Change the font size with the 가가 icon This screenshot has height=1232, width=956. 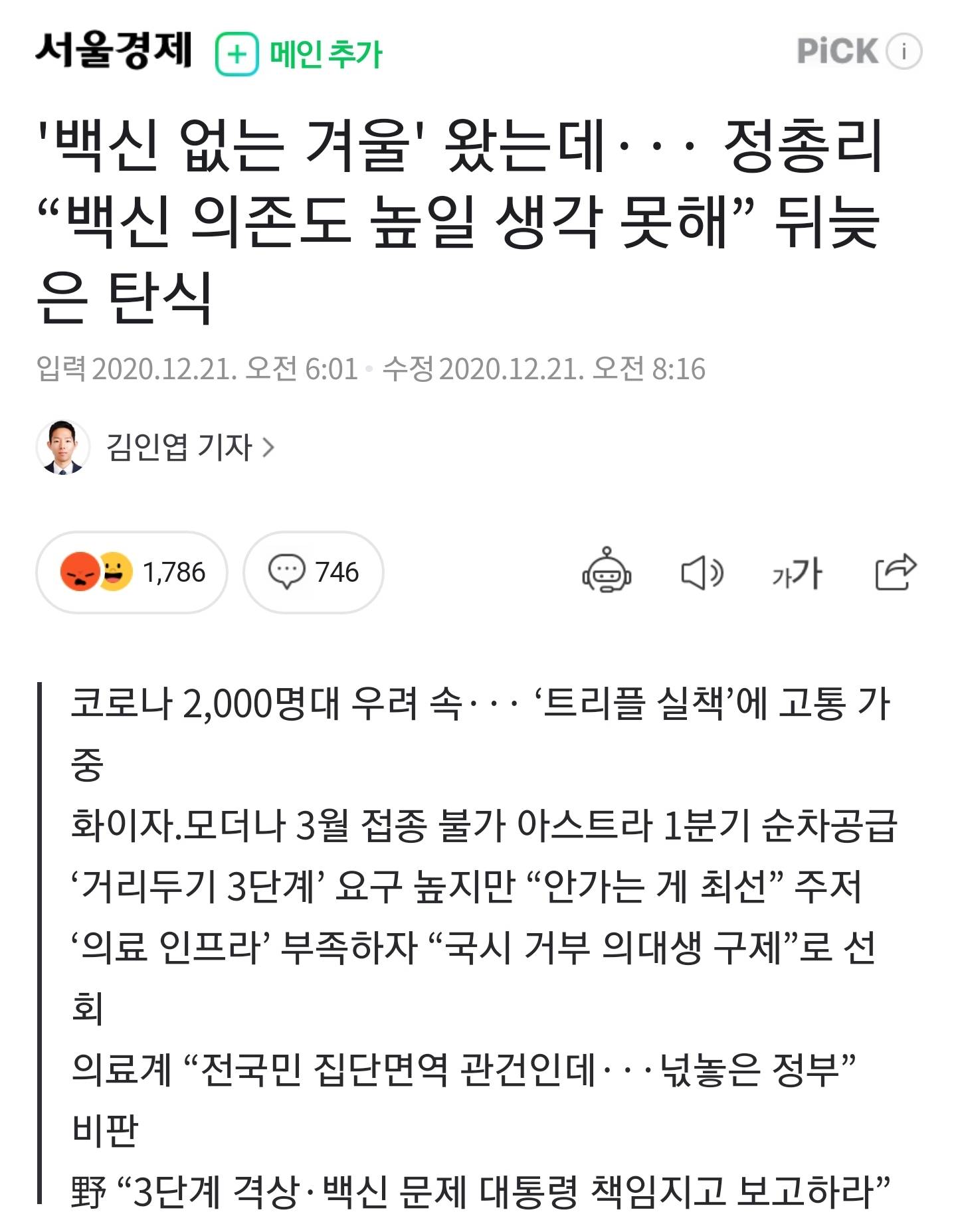pos(797,573)
